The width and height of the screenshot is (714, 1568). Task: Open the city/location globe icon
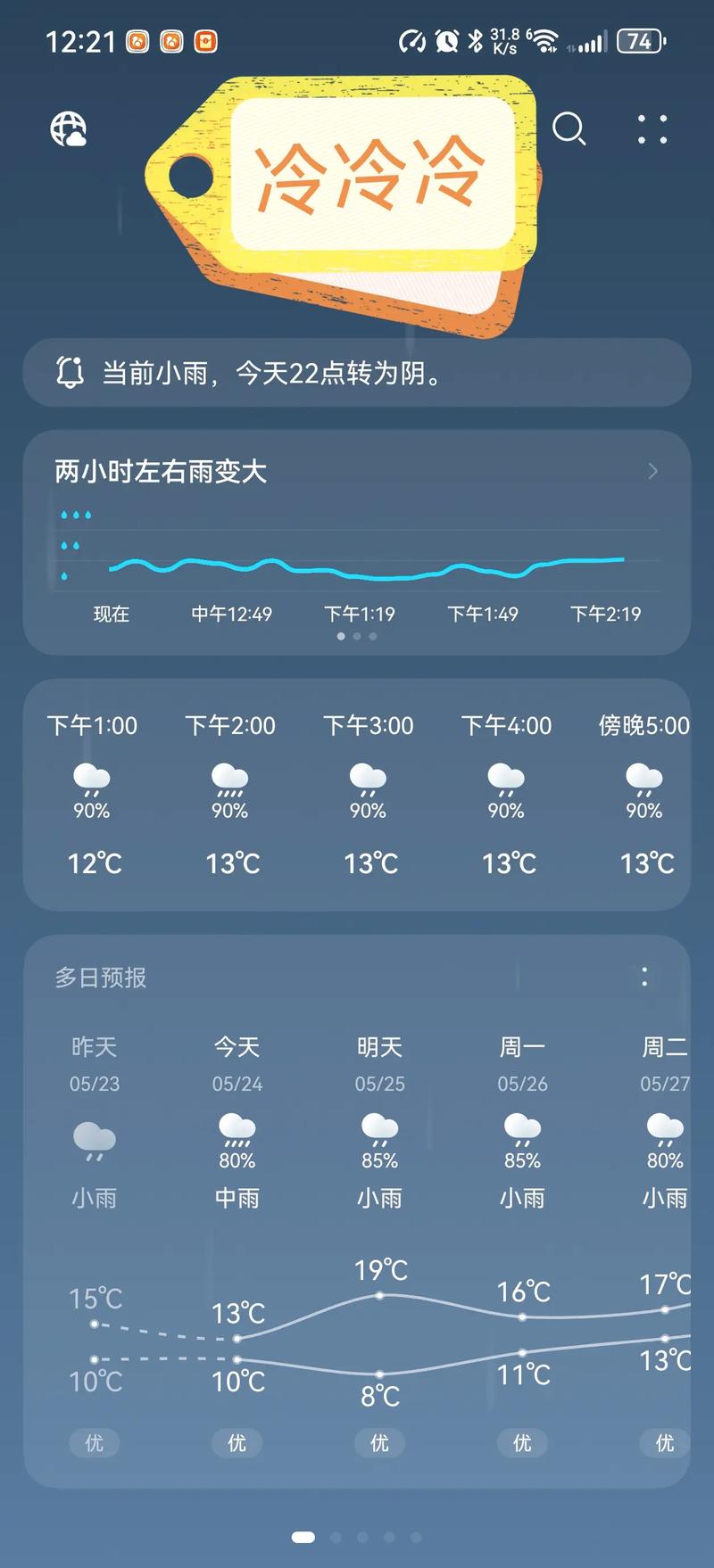[x=68, y=130]
